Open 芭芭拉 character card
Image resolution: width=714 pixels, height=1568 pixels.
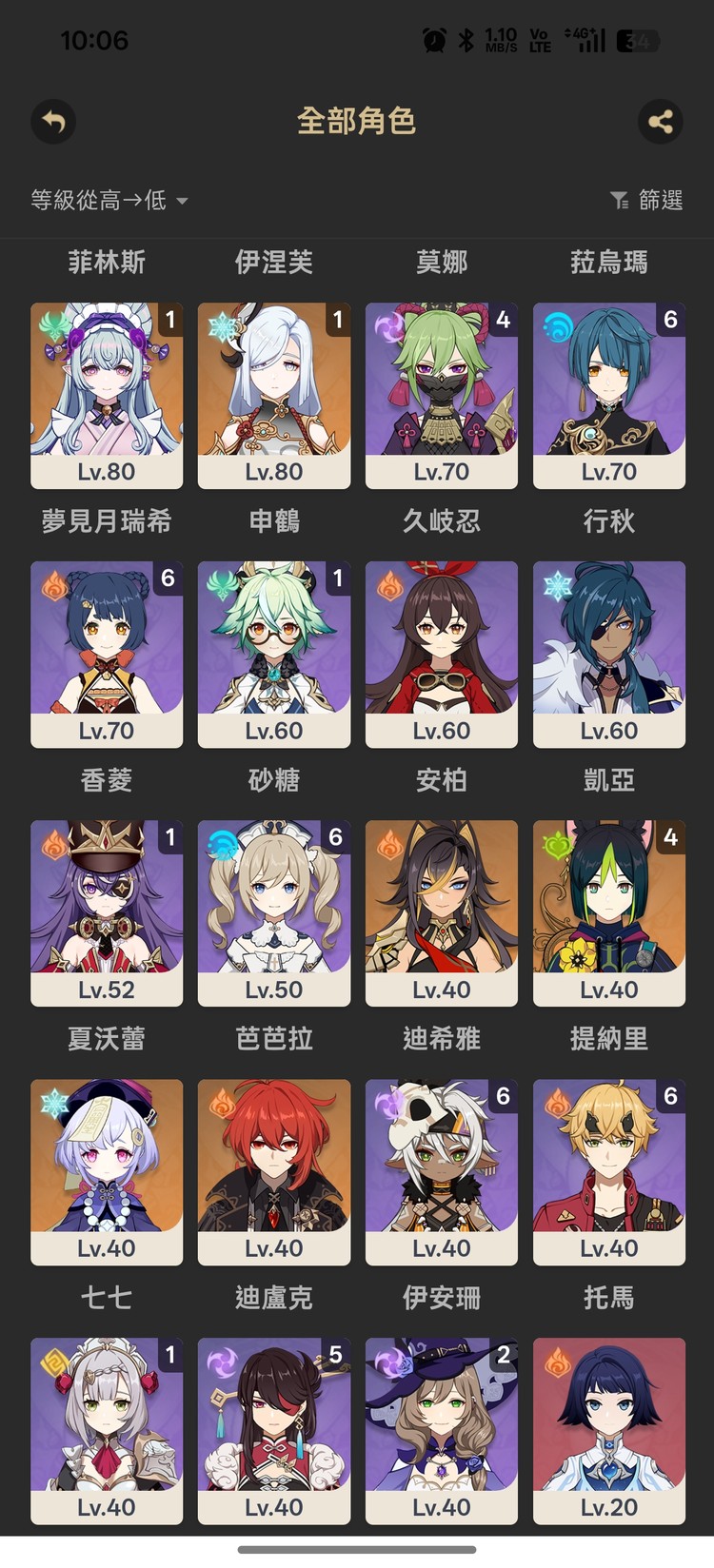point(274,912)
